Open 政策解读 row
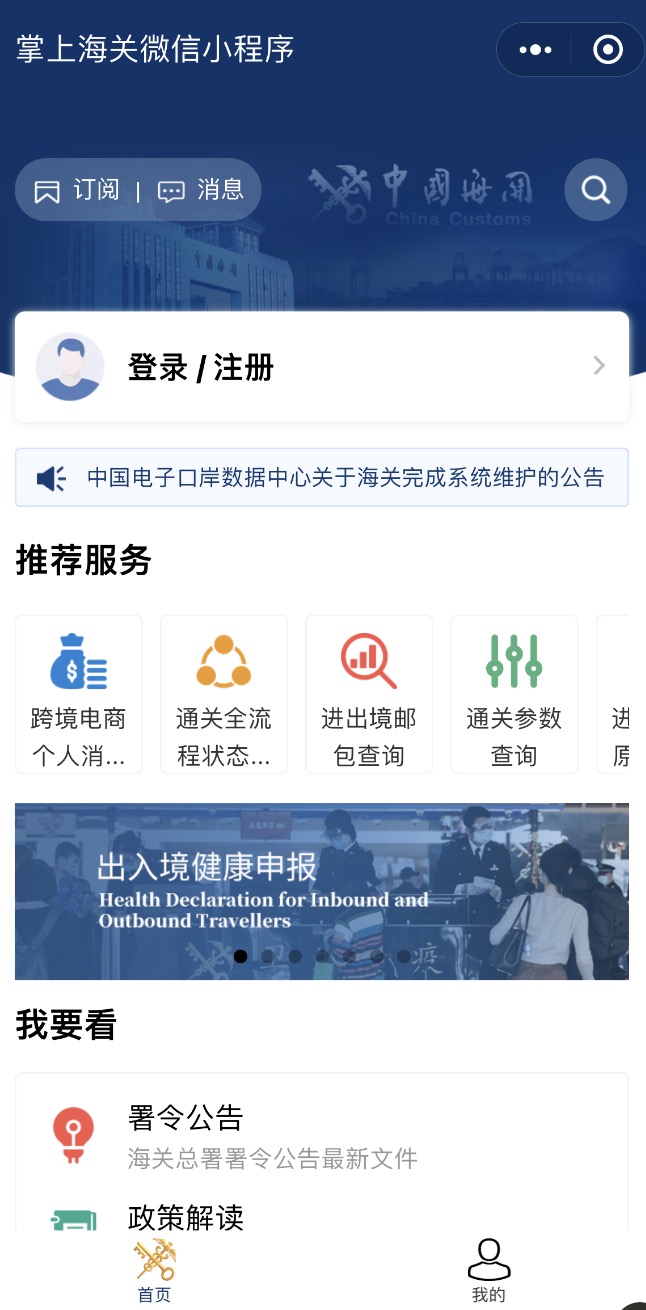The image size is (646, 1310). click(322, 1216)
